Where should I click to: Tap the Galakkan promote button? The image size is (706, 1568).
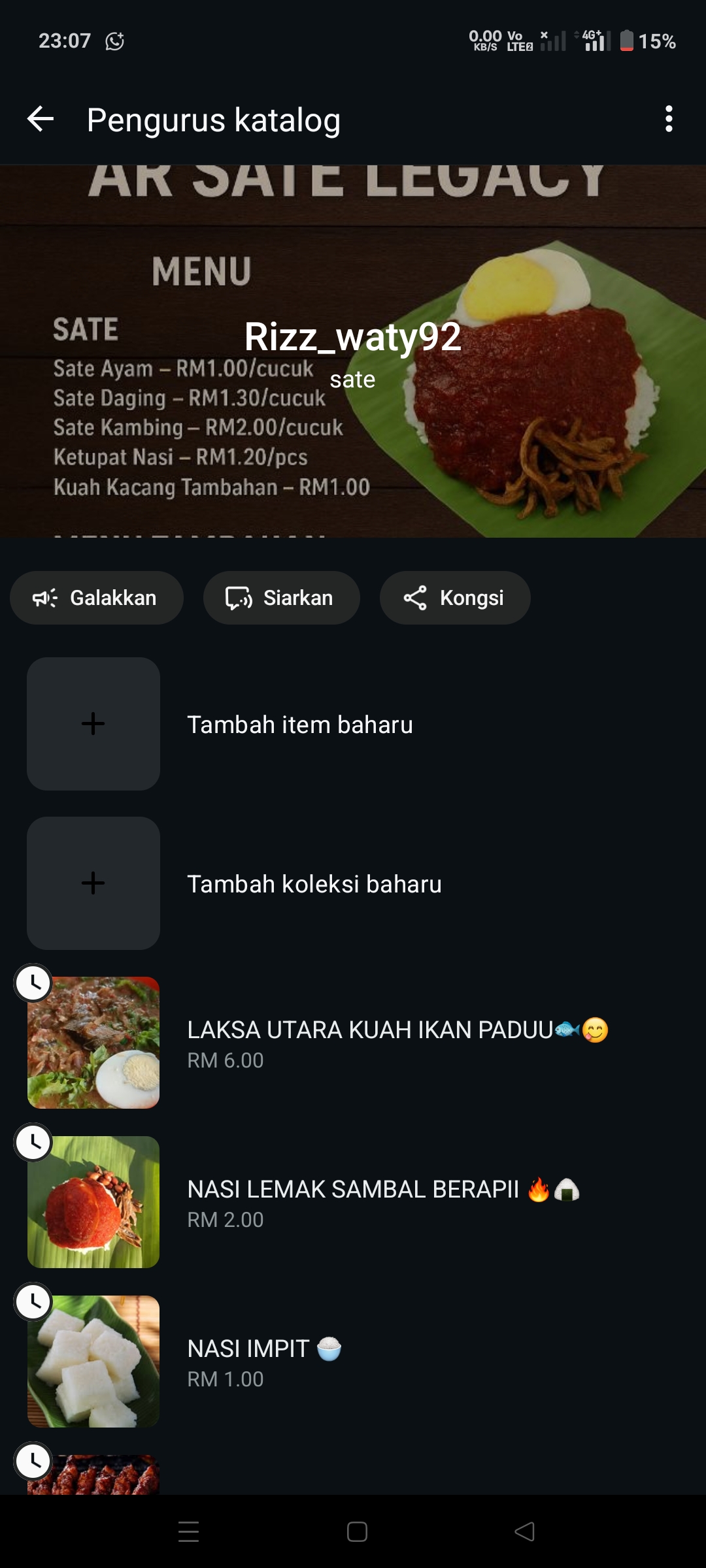pyautogui.click(x=96, y=598)
